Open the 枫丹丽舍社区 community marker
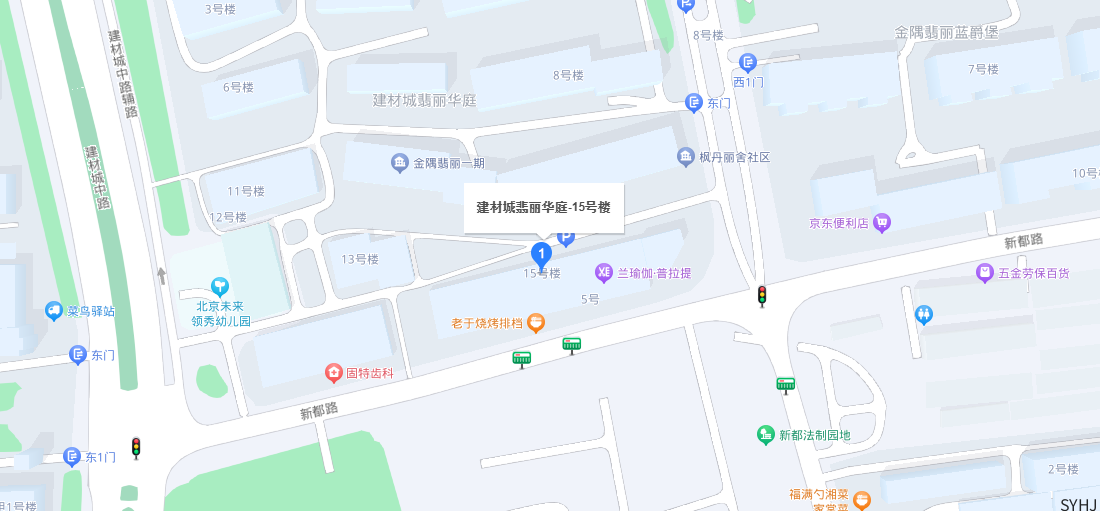The height and width of the screenshot is (511, 1100). pos(685,157)
